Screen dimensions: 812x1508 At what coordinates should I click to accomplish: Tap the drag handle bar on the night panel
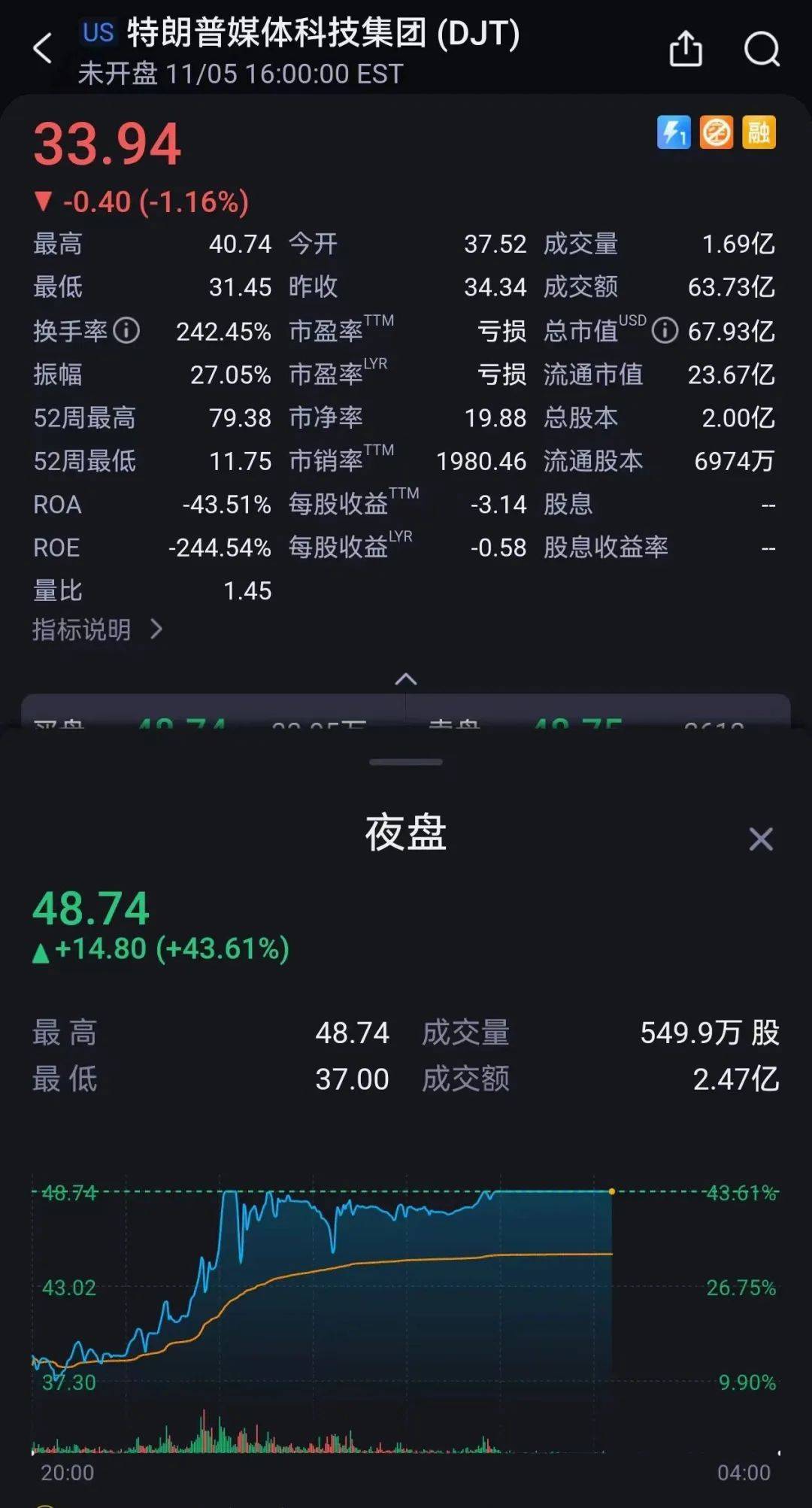click(406, 762)
